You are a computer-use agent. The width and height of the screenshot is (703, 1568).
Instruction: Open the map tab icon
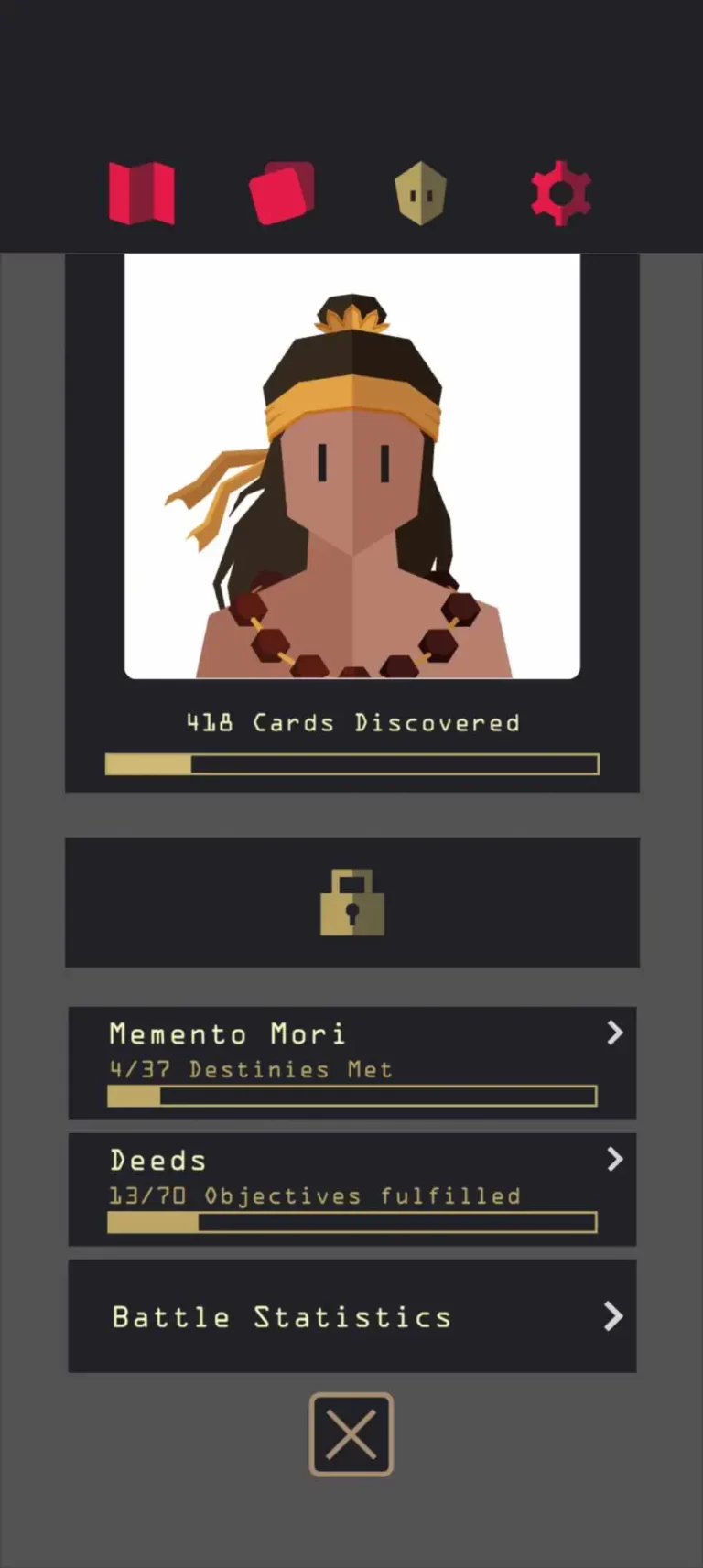pos(141,193)
